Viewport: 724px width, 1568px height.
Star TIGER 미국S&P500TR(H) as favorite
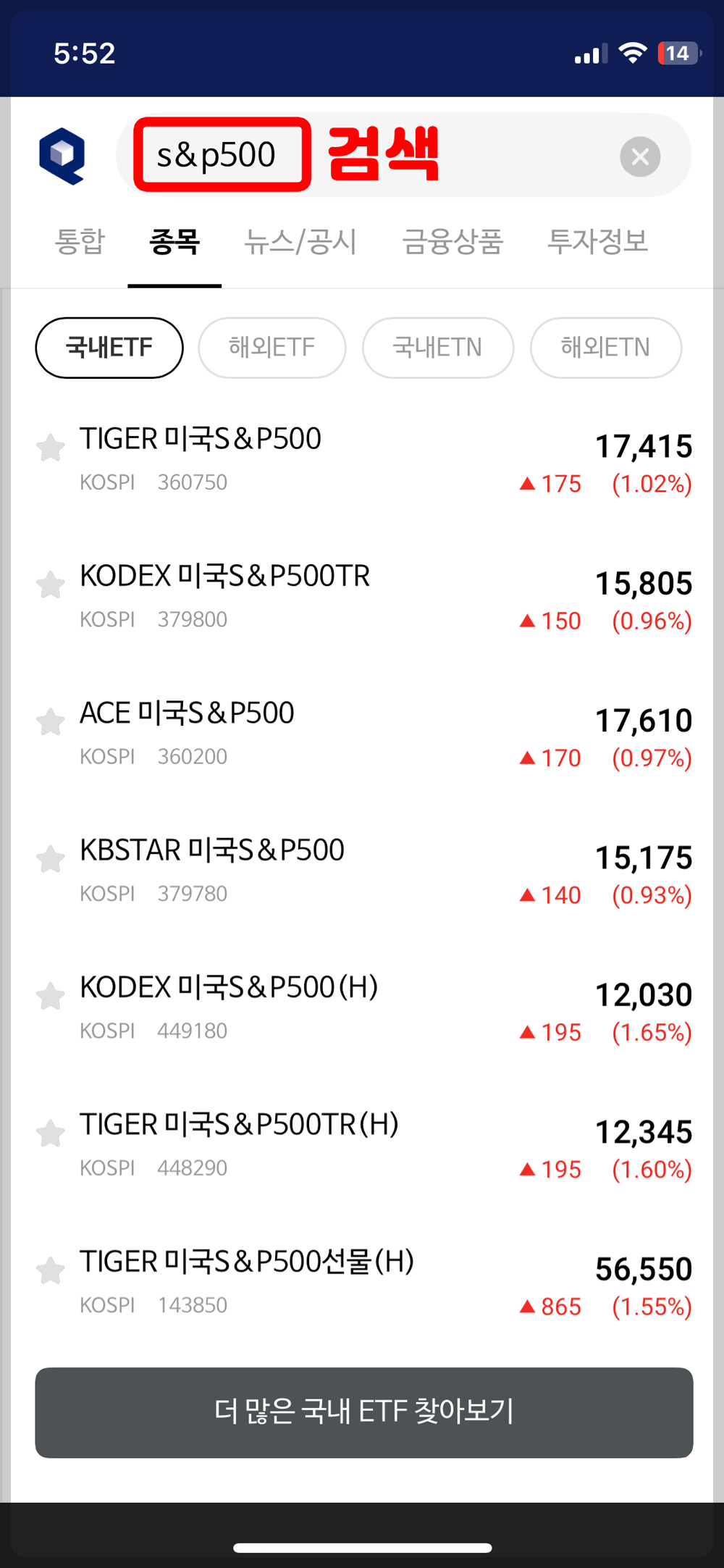(51, 1133)
